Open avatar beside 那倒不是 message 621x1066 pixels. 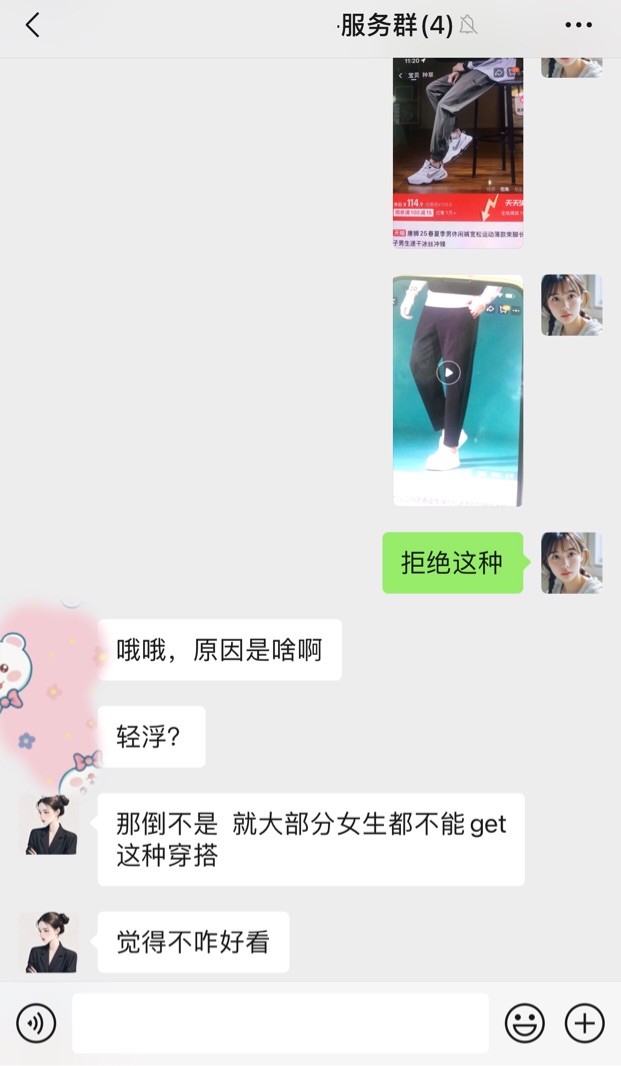click(48, 824)
